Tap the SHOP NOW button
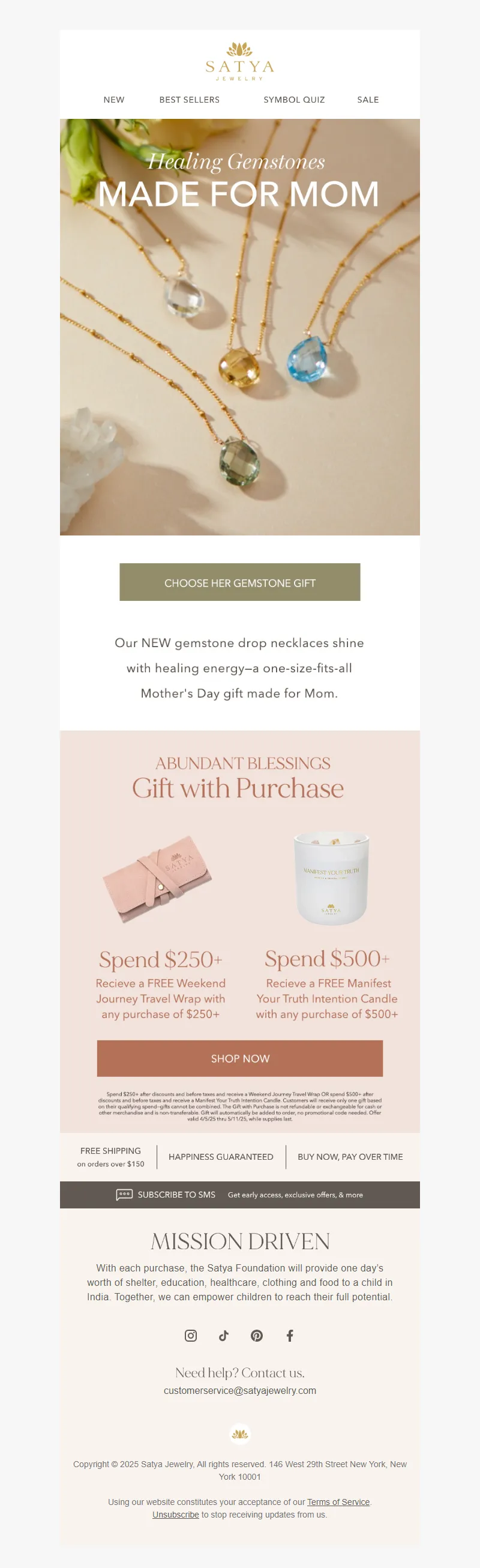Viewport: 480px width, 1568px height. [x=239, y=1058]
